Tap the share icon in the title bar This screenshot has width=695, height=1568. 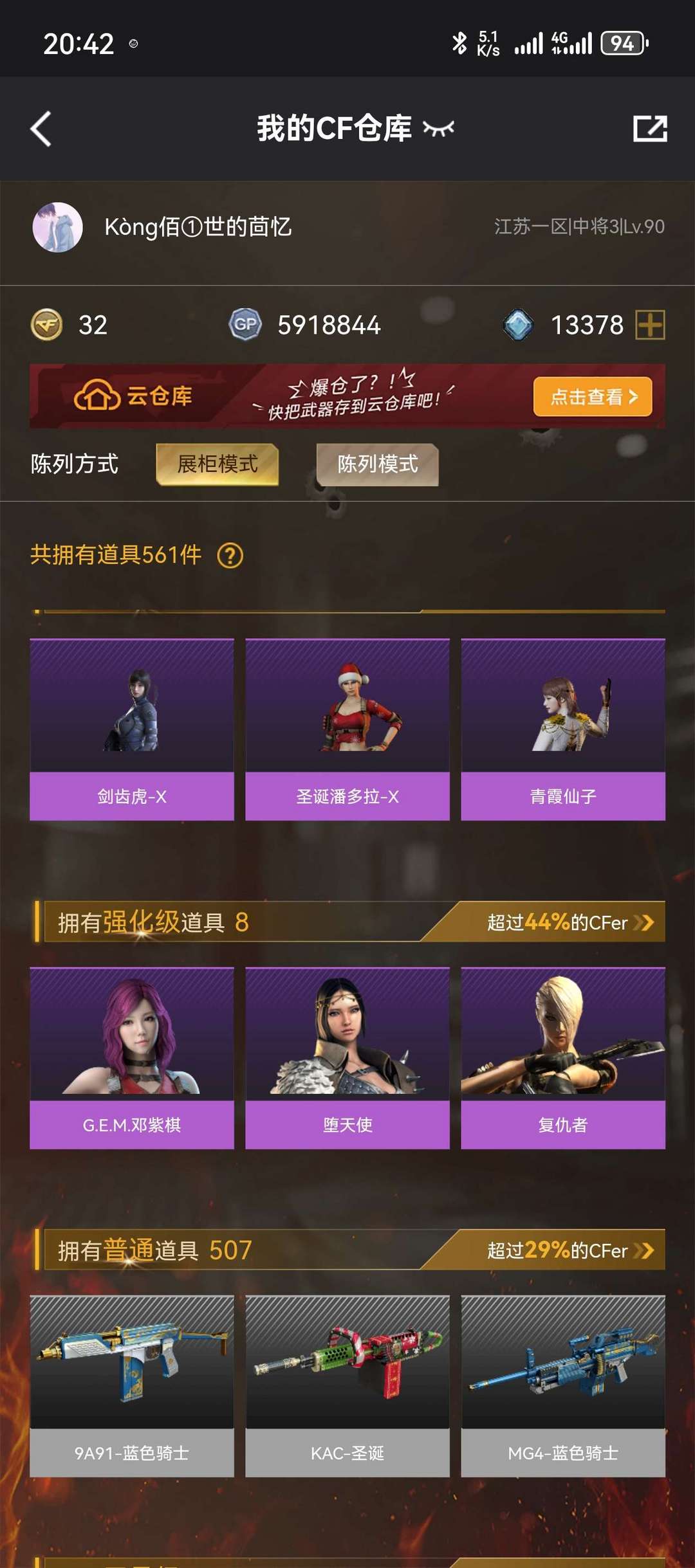(x=650, y=129)
